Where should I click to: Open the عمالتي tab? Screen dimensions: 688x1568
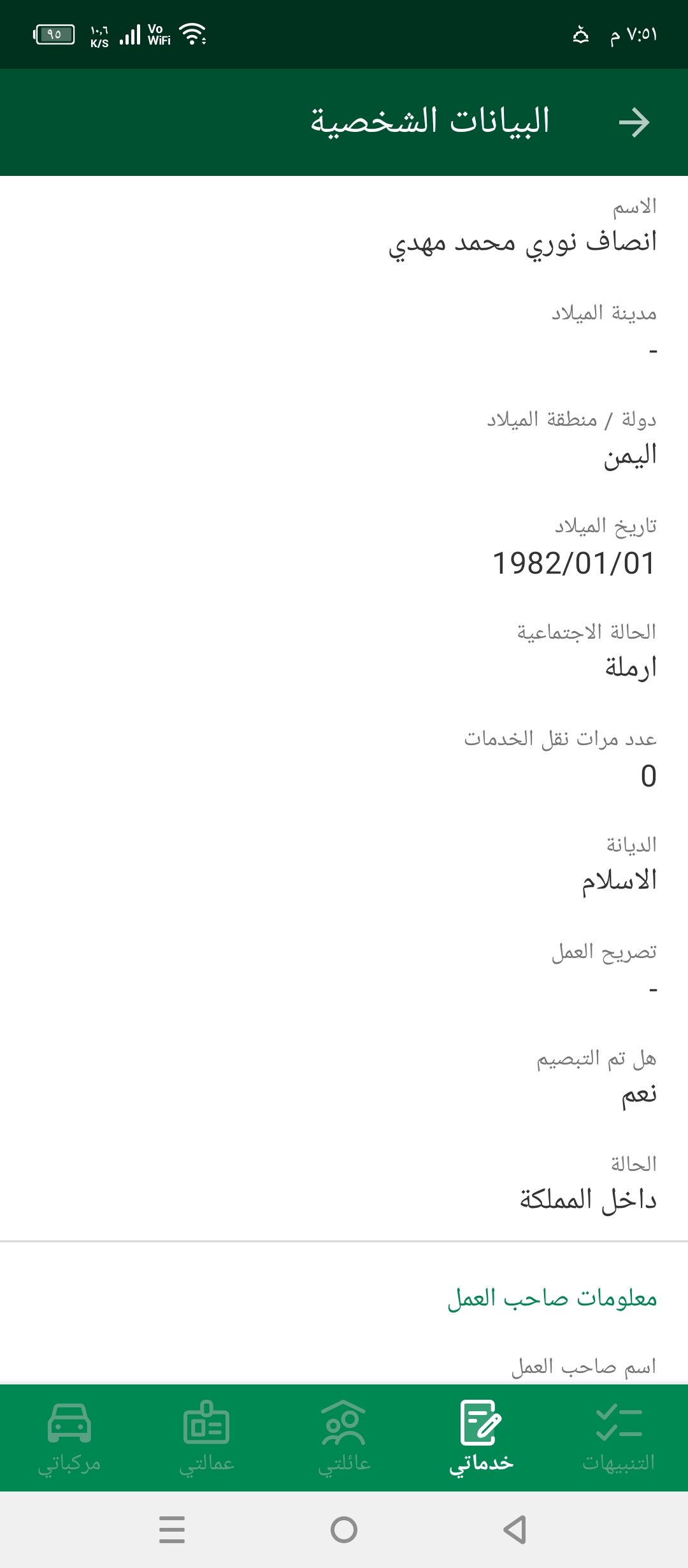(206, 1438)
